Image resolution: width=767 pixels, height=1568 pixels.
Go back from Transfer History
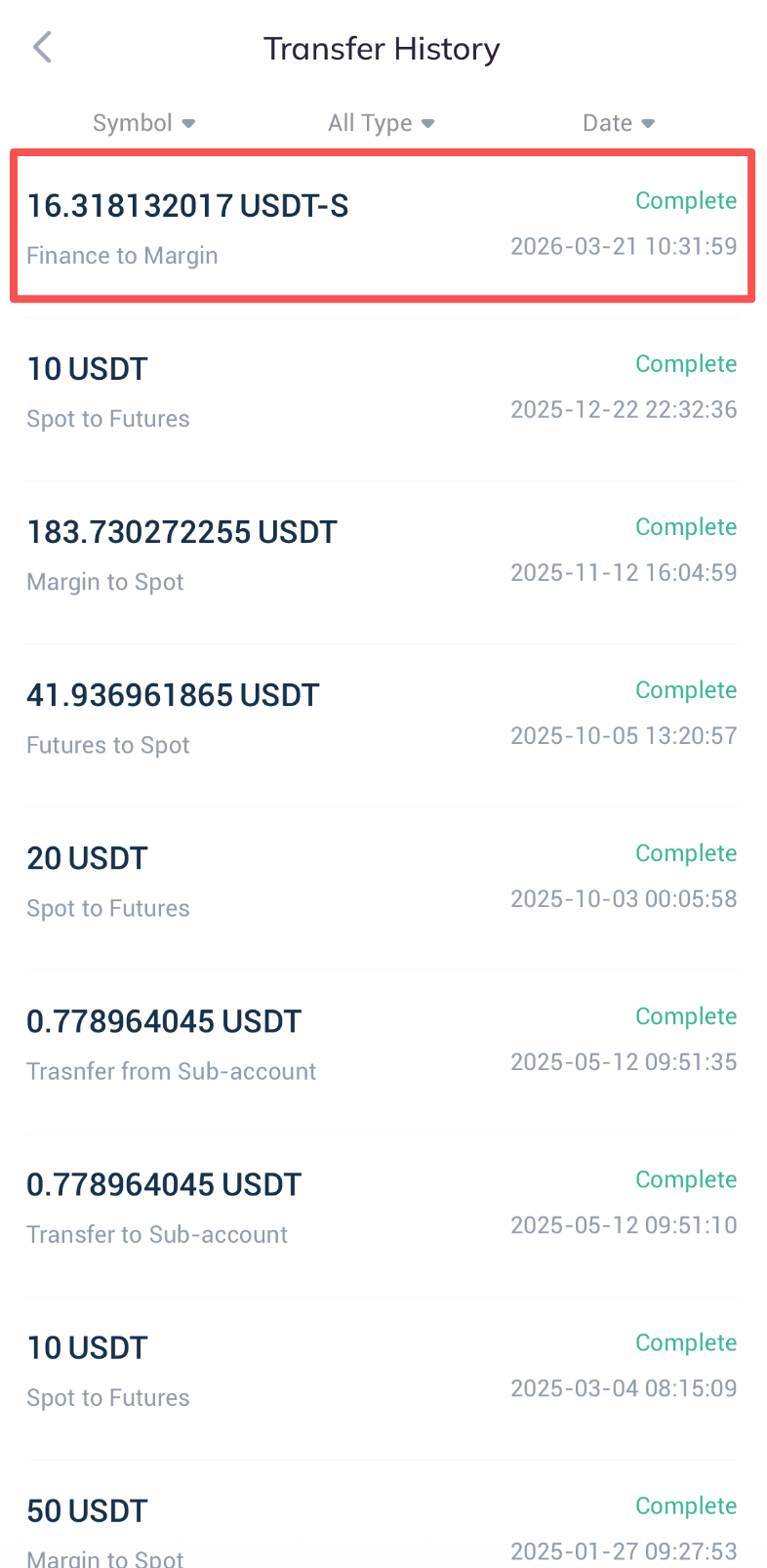[42, 47]
